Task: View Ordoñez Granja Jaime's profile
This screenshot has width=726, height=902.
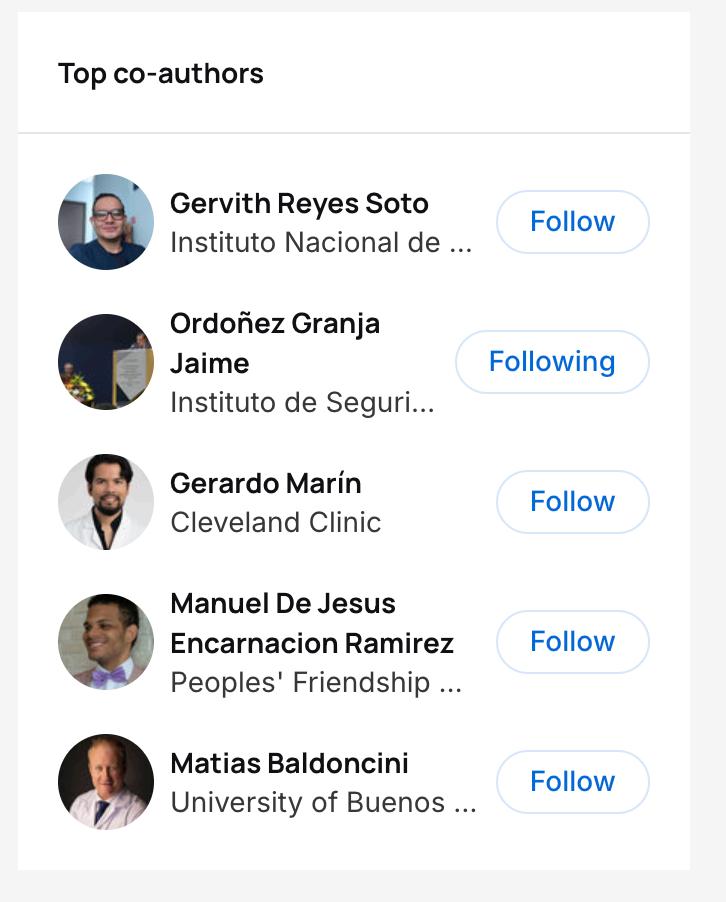Action: pyautogui.click(x=275, y=341)
